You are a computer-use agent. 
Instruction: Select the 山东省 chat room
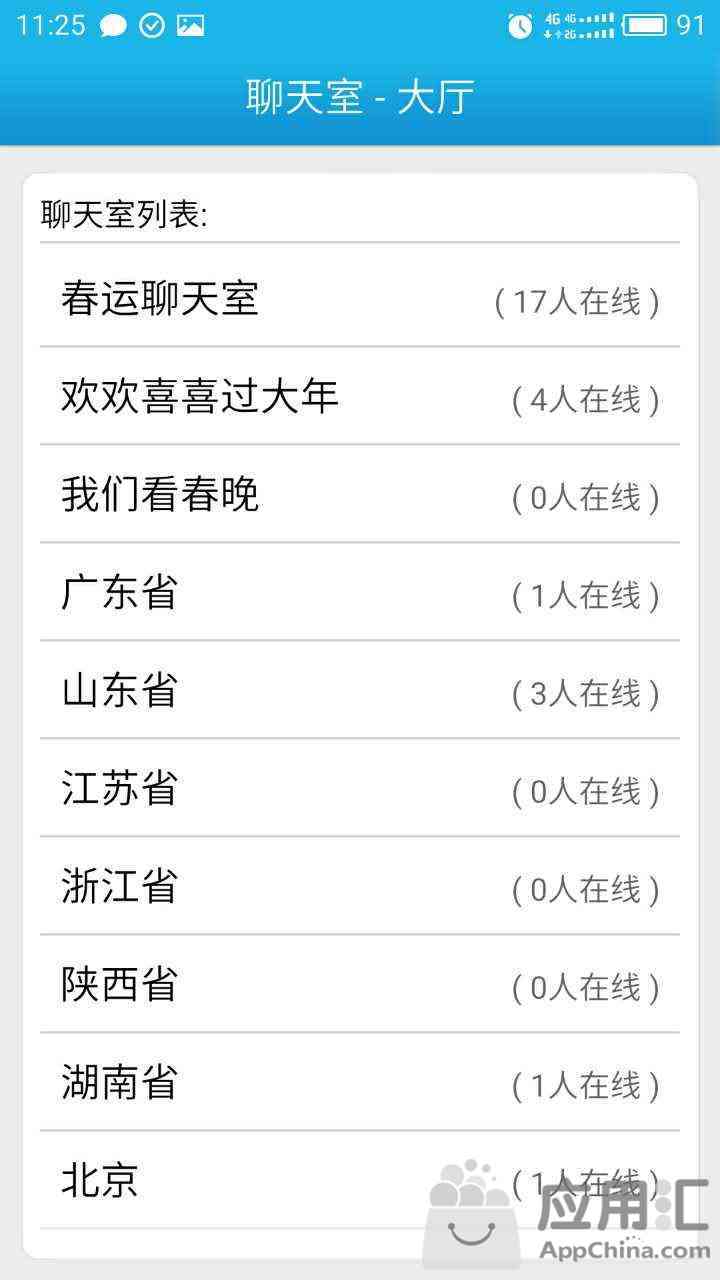click(360, 690)
